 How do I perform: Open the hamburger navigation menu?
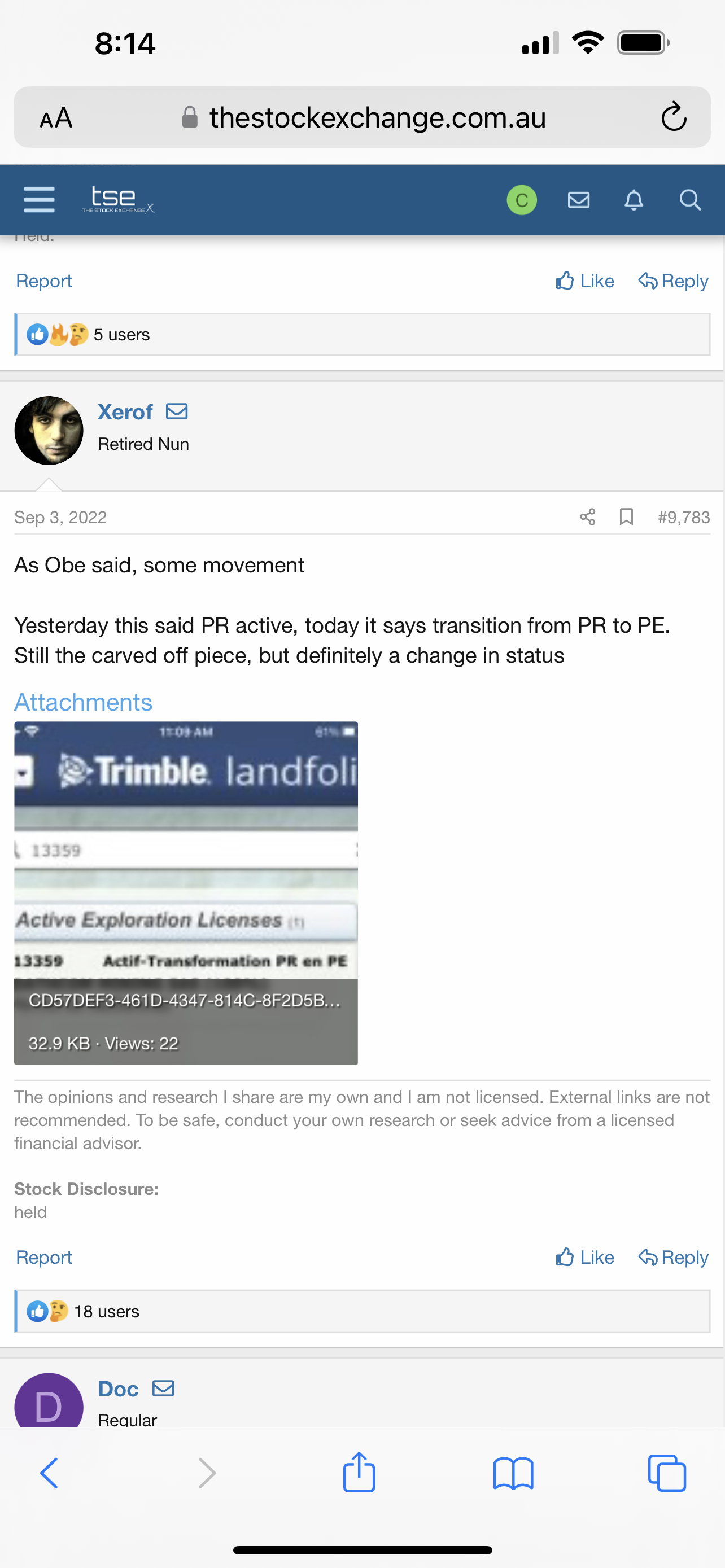pos(40,200)
